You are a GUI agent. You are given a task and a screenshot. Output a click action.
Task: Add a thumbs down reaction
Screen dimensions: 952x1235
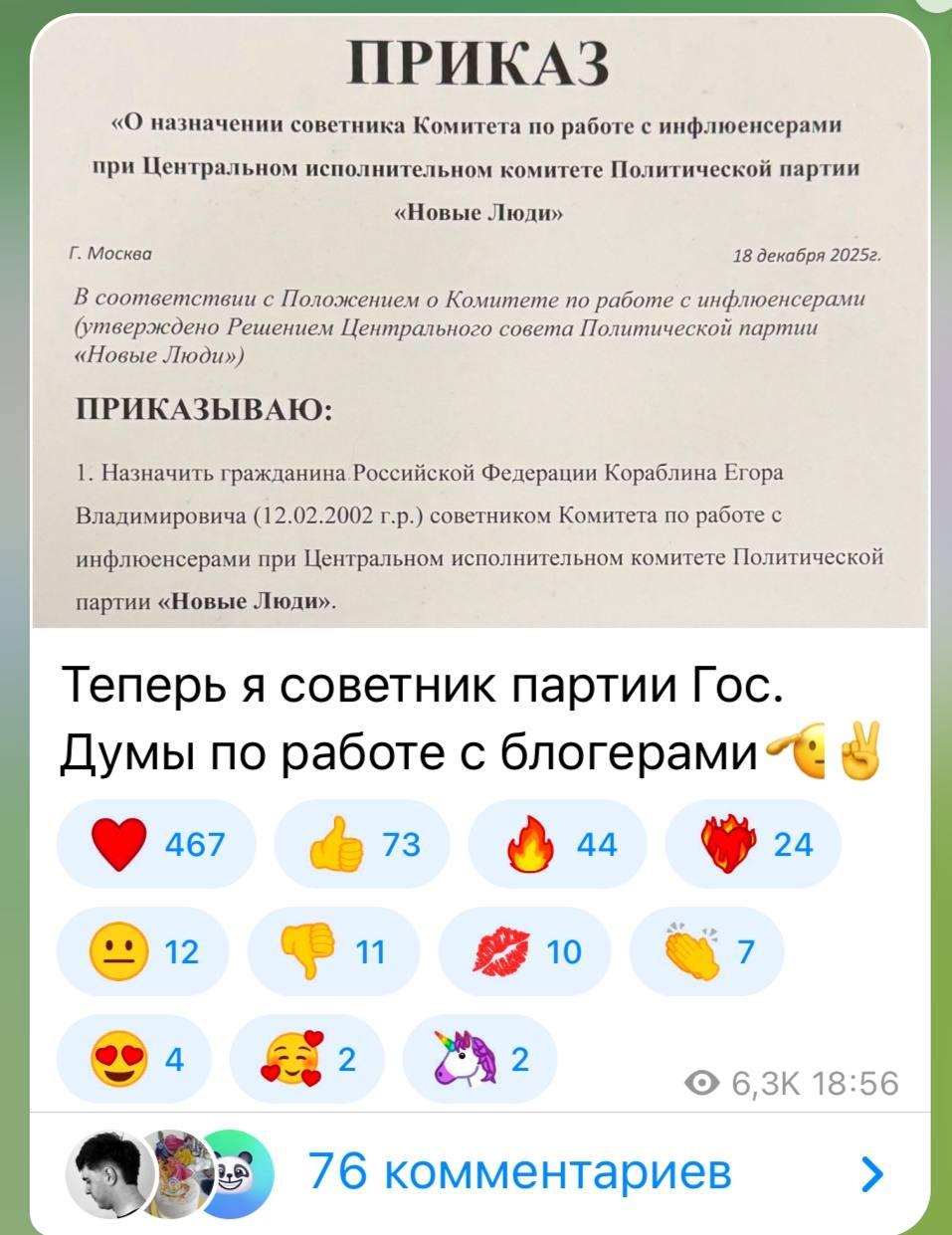point(333,952)
